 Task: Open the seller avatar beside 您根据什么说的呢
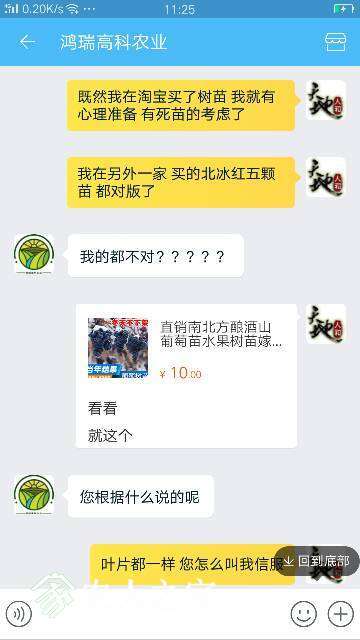coord(34,494)
